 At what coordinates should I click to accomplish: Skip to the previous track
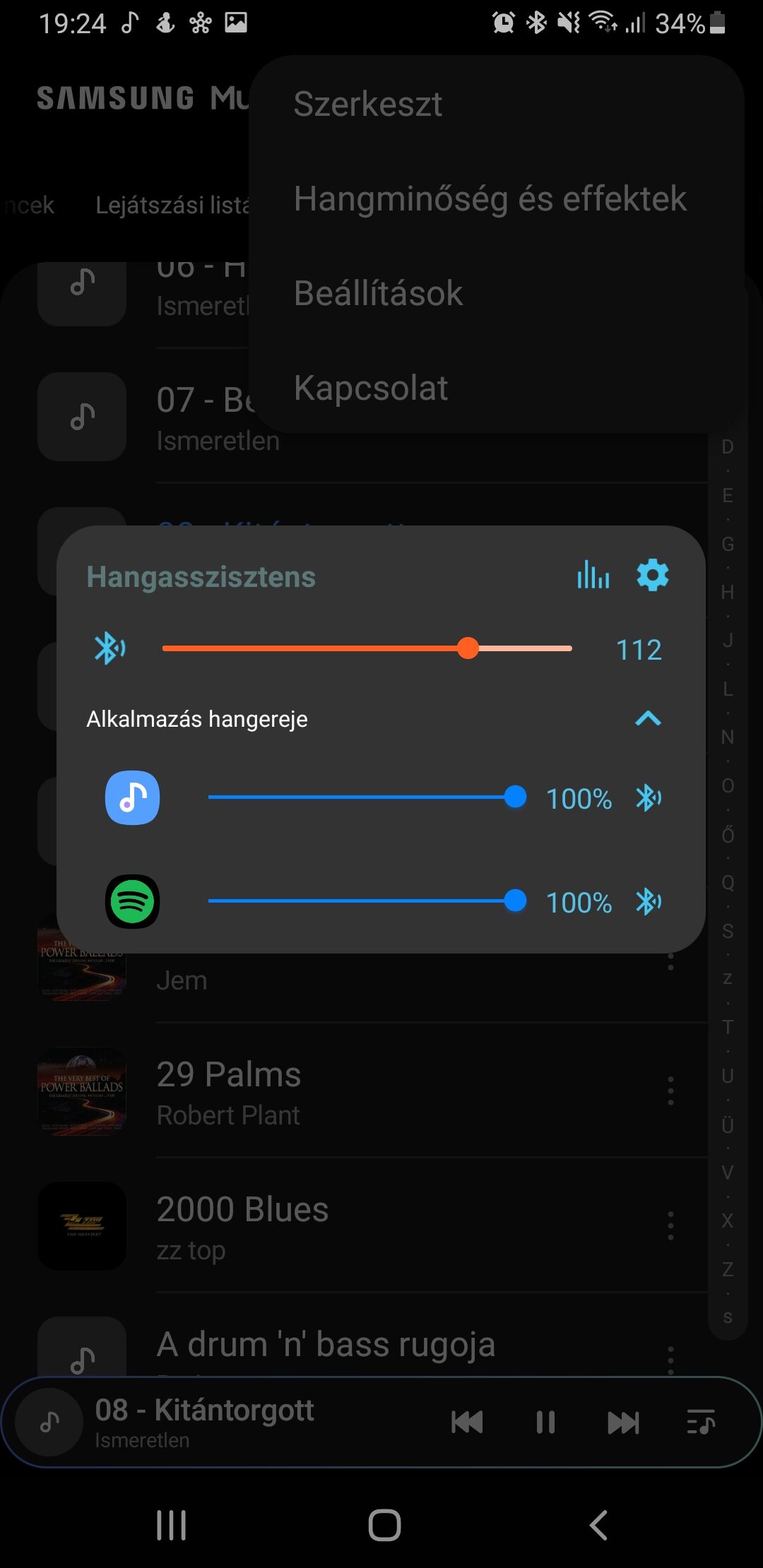pyautogui.click(x=467, y=1422)
